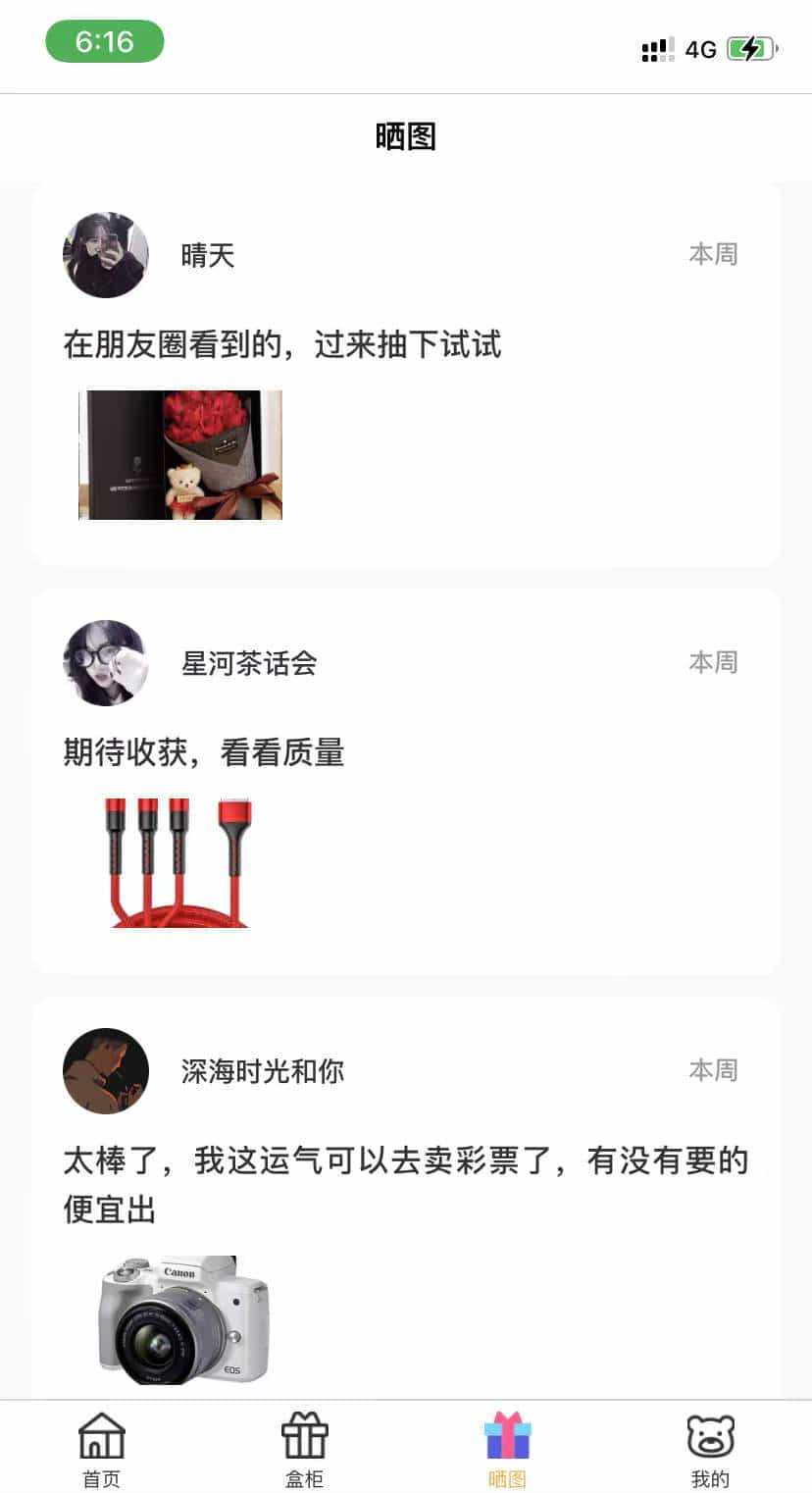Tap the signal strength bars
Viewport: 812px width, 1493px height.
point(654,50)
